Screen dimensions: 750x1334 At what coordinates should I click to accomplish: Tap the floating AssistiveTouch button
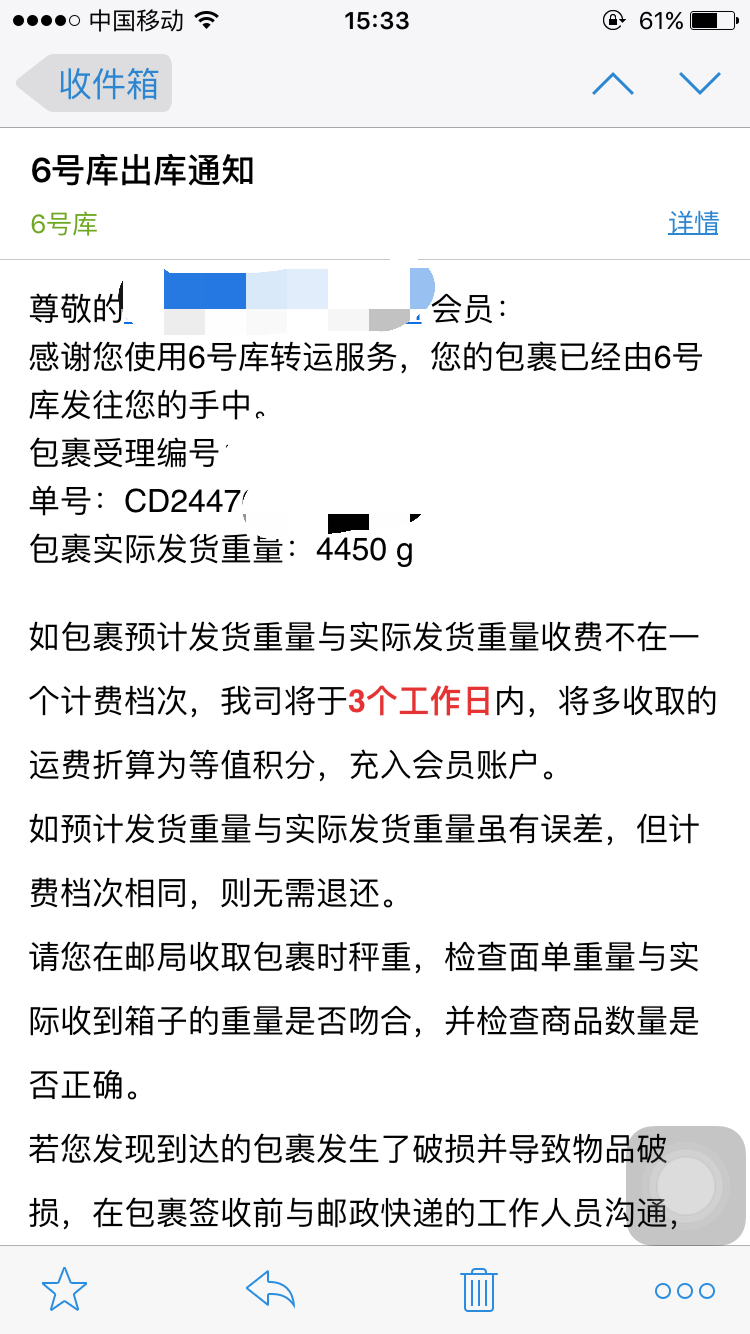click(686, 1185)
